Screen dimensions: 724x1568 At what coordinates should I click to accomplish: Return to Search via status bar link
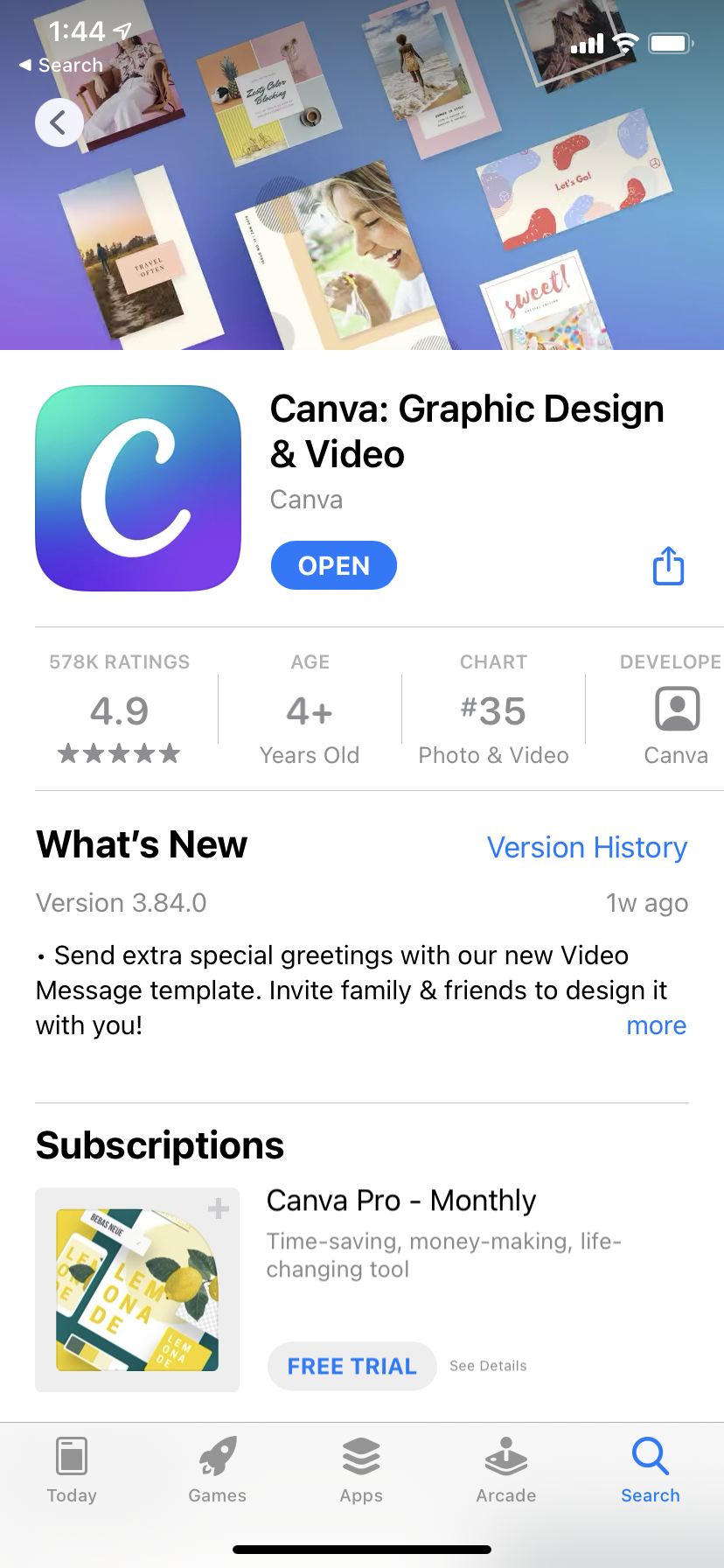(61, 66)
